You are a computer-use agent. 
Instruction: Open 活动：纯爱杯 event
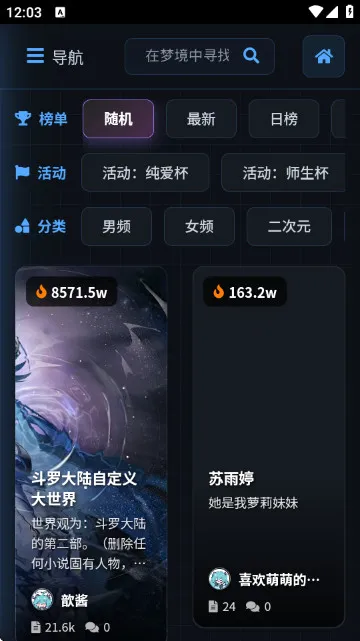click(145, 173)
